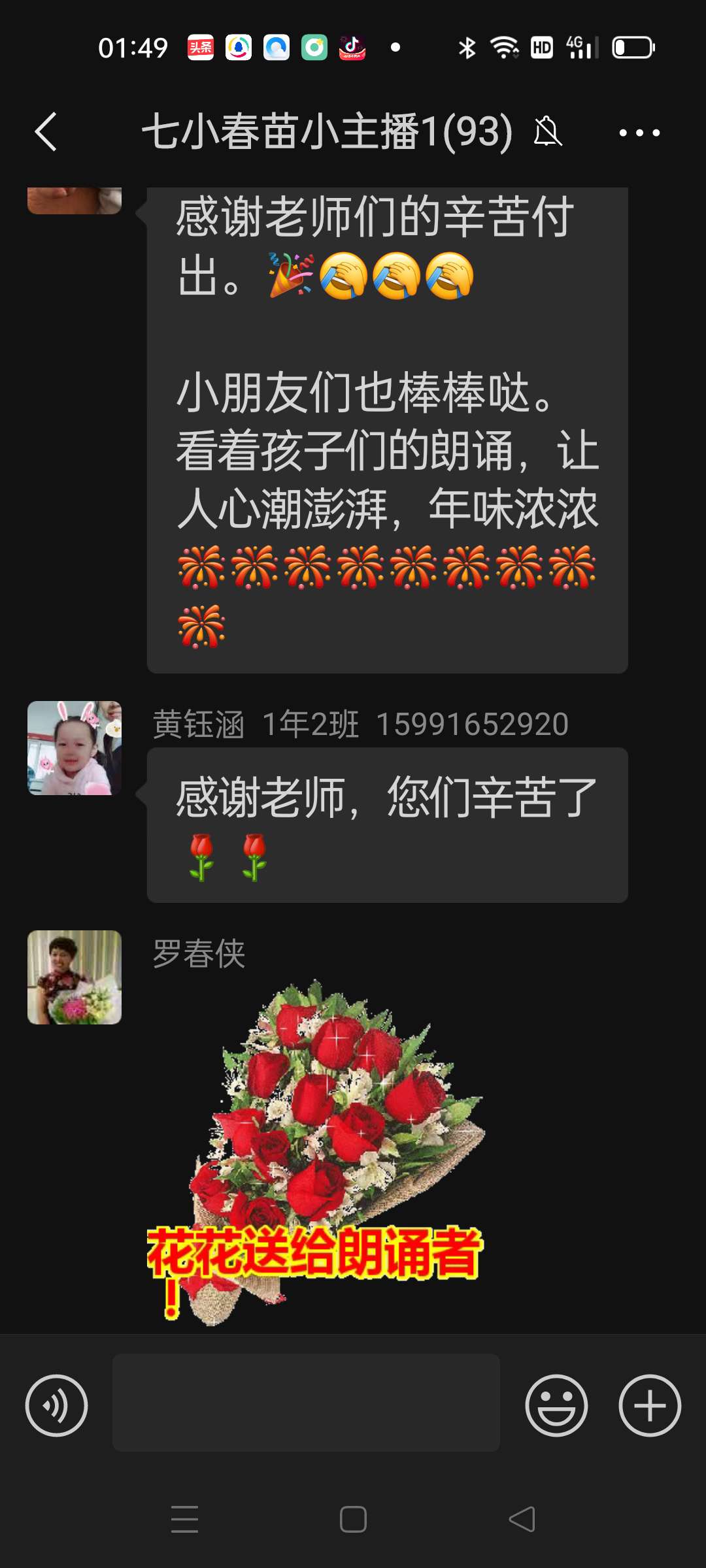Tap the system back triangle
Screen dimensions: 706x1568
pos(522,1519)
